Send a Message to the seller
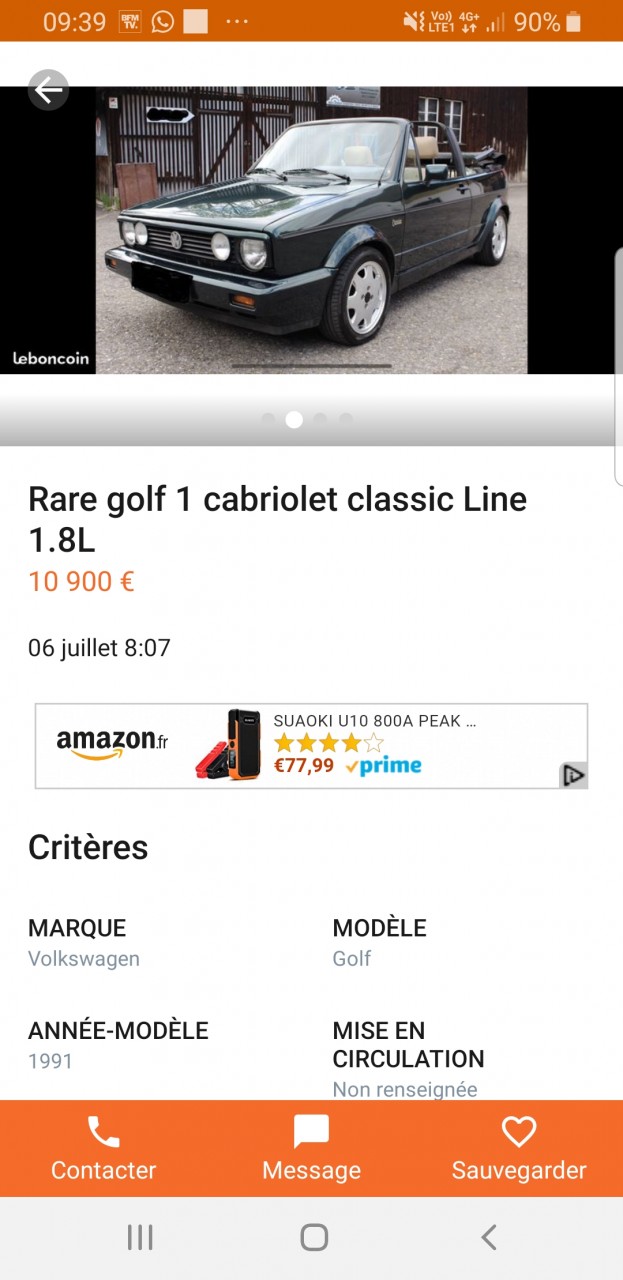The image size is (623, 1280). tap(311, 1148)
